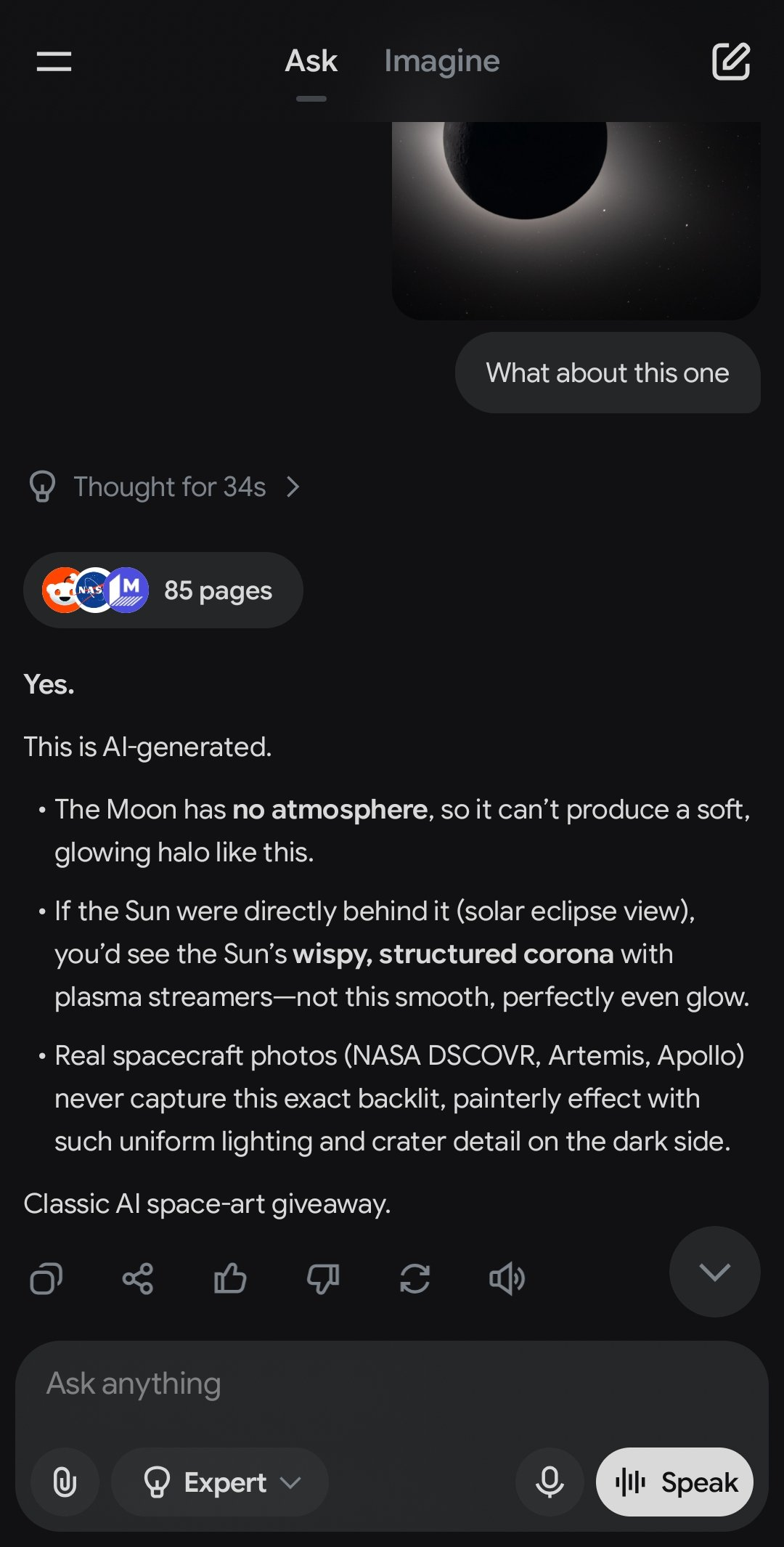The width and height of the screenshot is (784, 1547).
Task: Jump to bottom with down arrow button
Action: [714, 1272]
